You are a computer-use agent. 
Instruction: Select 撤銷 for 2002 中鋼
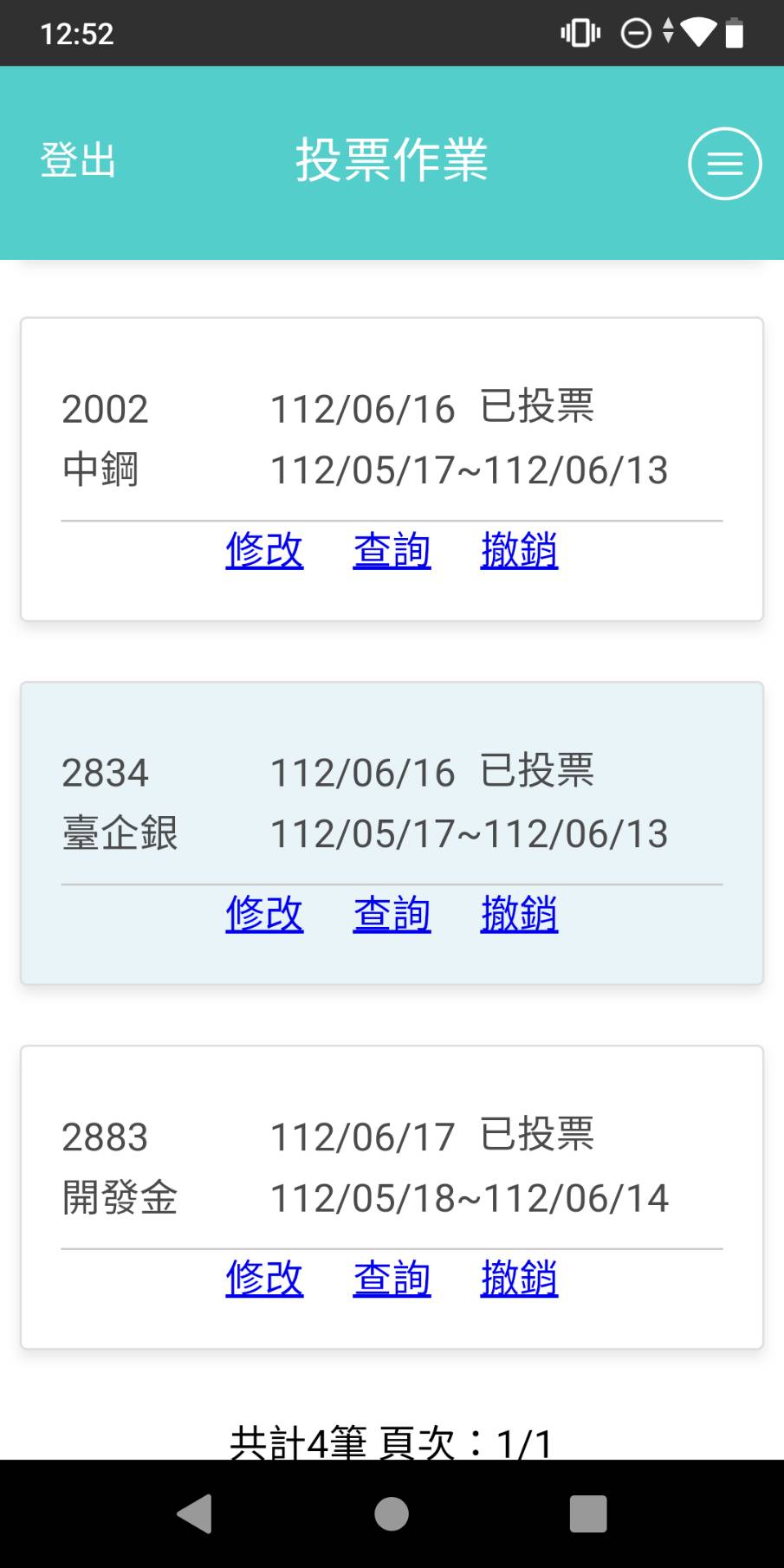[x=520, y=550]
